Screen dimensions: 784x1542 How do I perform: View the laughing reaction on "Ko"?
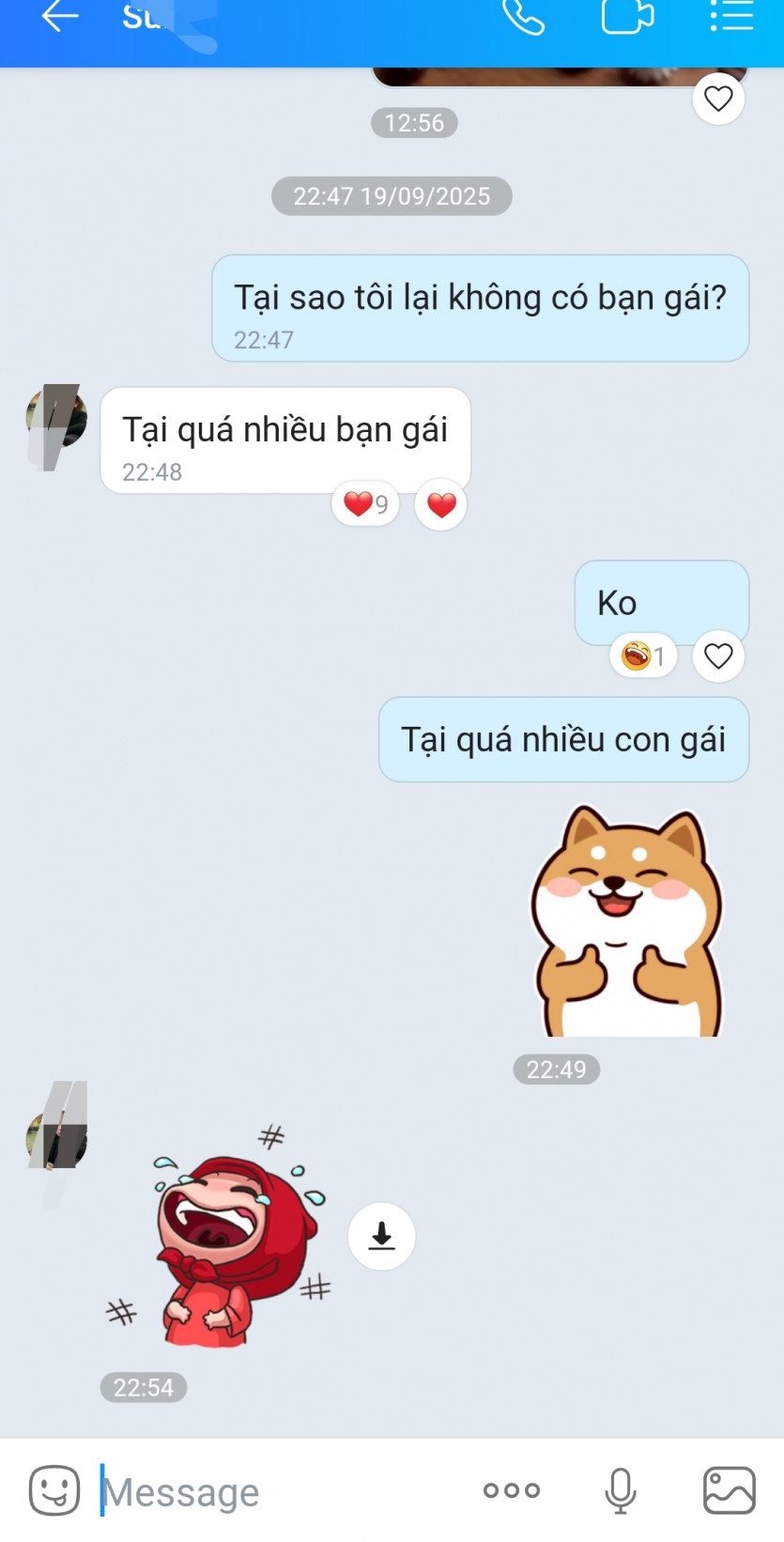643,655
